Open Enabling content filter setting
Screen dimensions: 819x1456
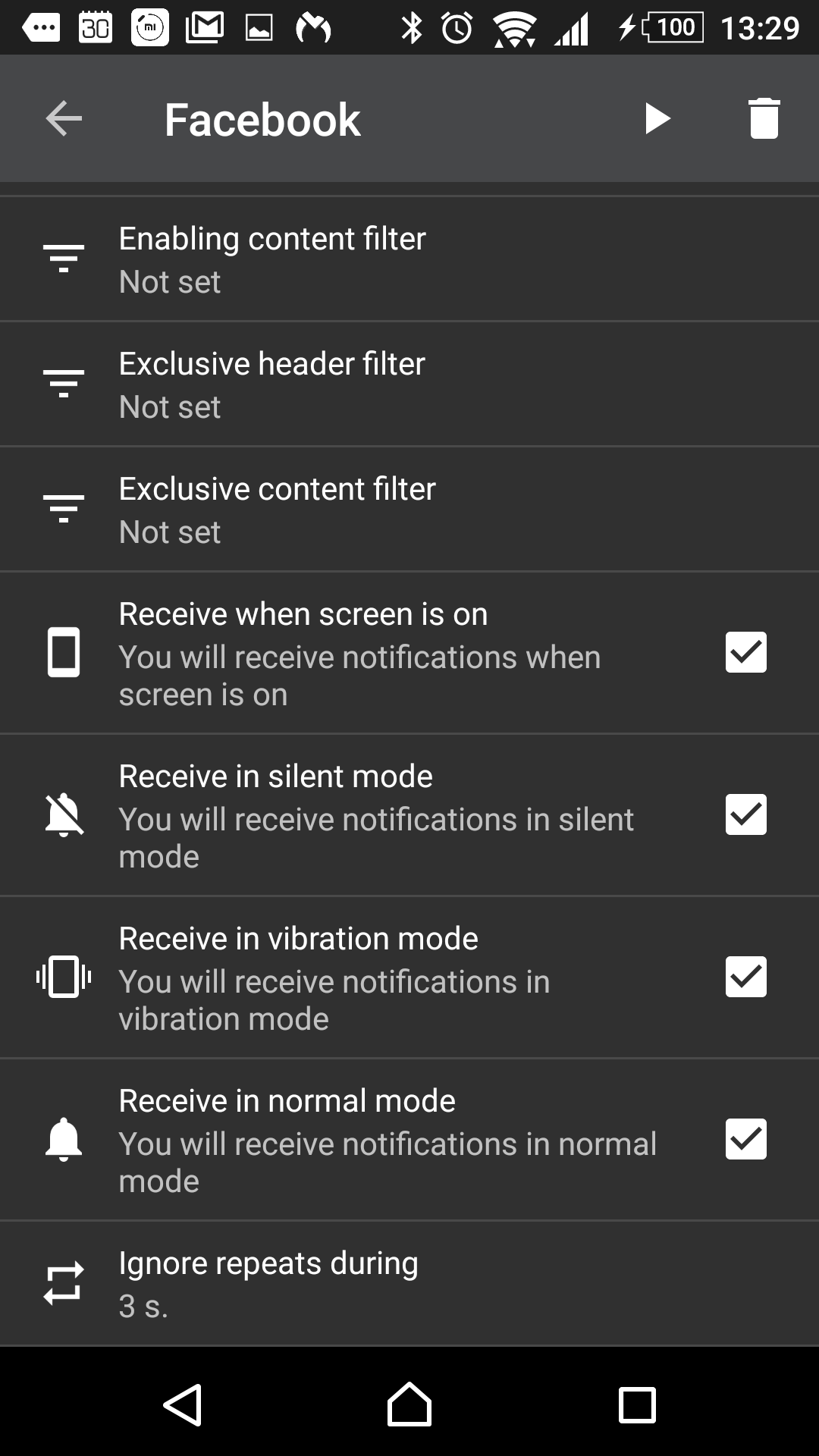[x=409, y=259]
